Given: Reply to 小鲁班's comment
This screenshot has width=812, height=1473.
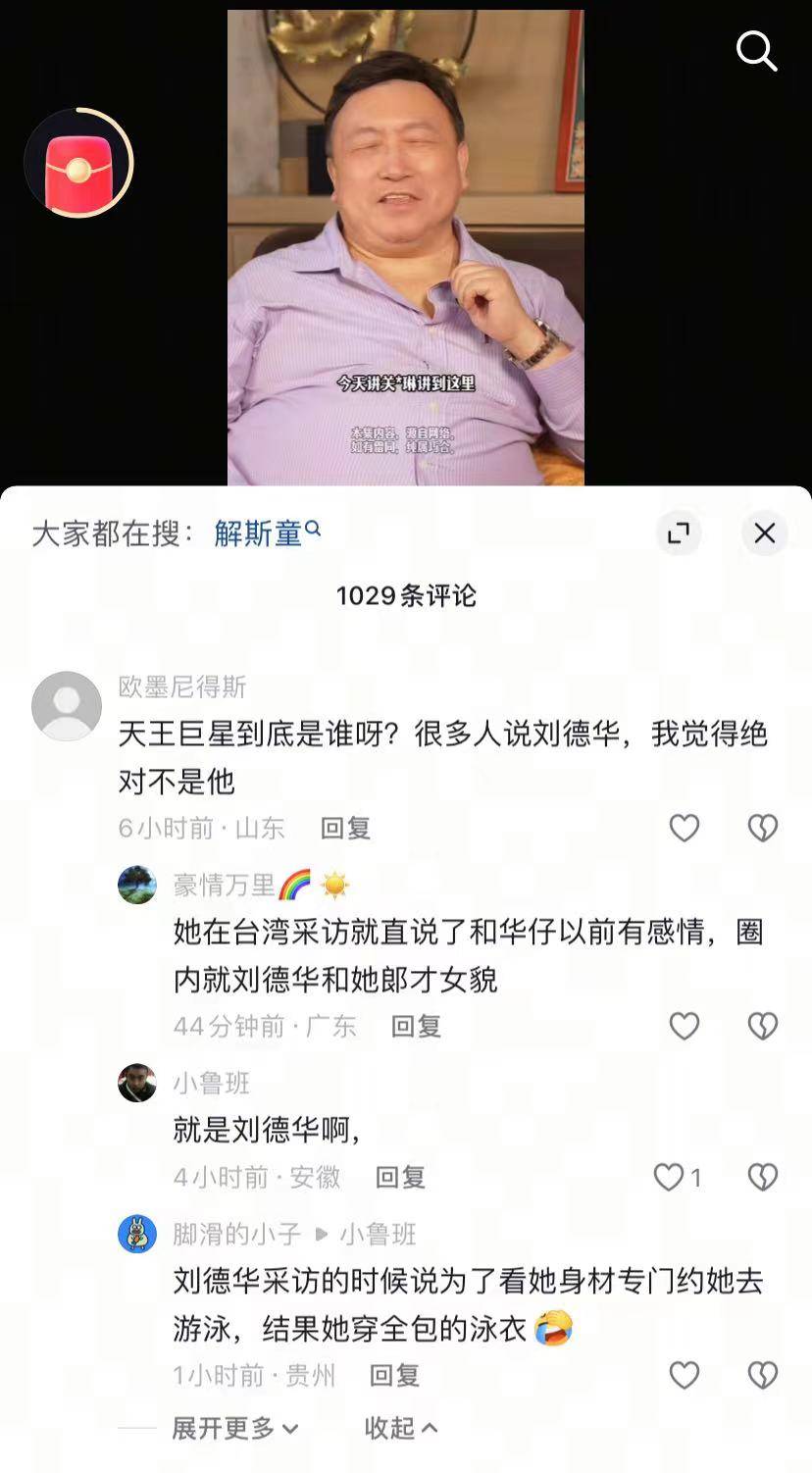Looking at the screenshot, I should [400, 1177].
